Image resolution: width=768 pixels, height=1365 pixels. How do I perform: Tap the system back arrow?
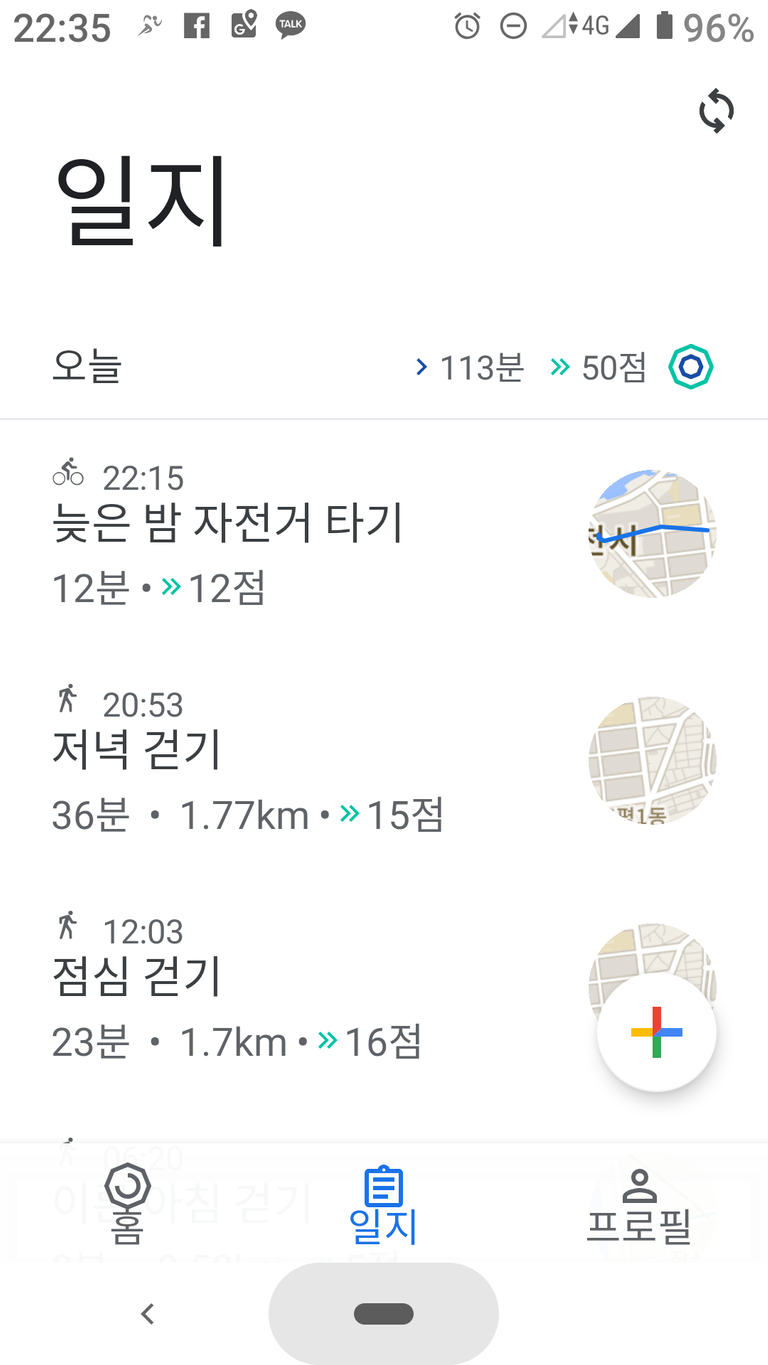(148, 1313)
